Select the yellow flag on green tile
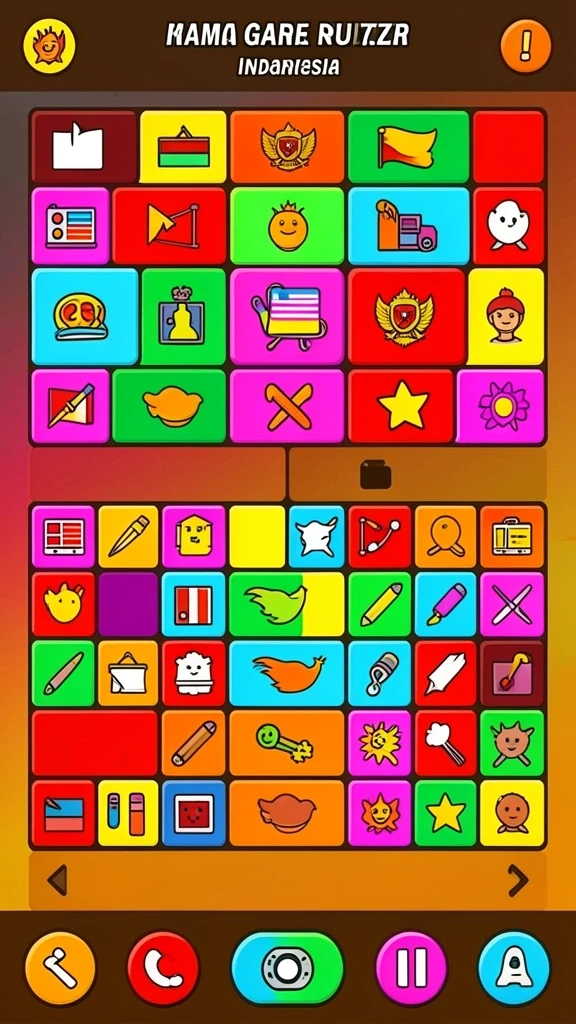The height and width of the screenshot is (1024, 576). [x=409, y=147]
